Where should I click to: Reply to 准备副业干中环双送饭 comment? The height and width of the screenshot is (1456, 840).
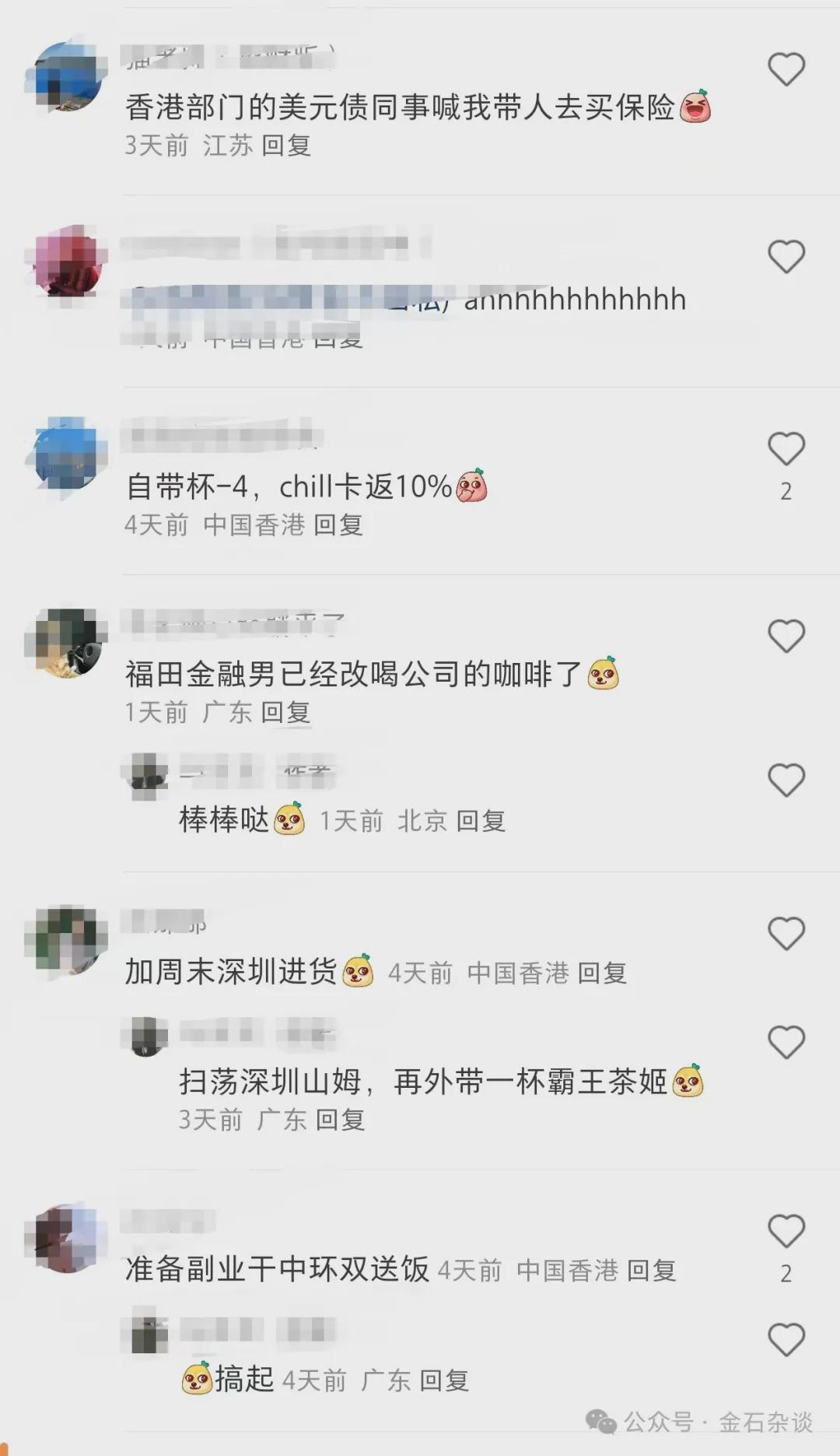coord(652,1271)
